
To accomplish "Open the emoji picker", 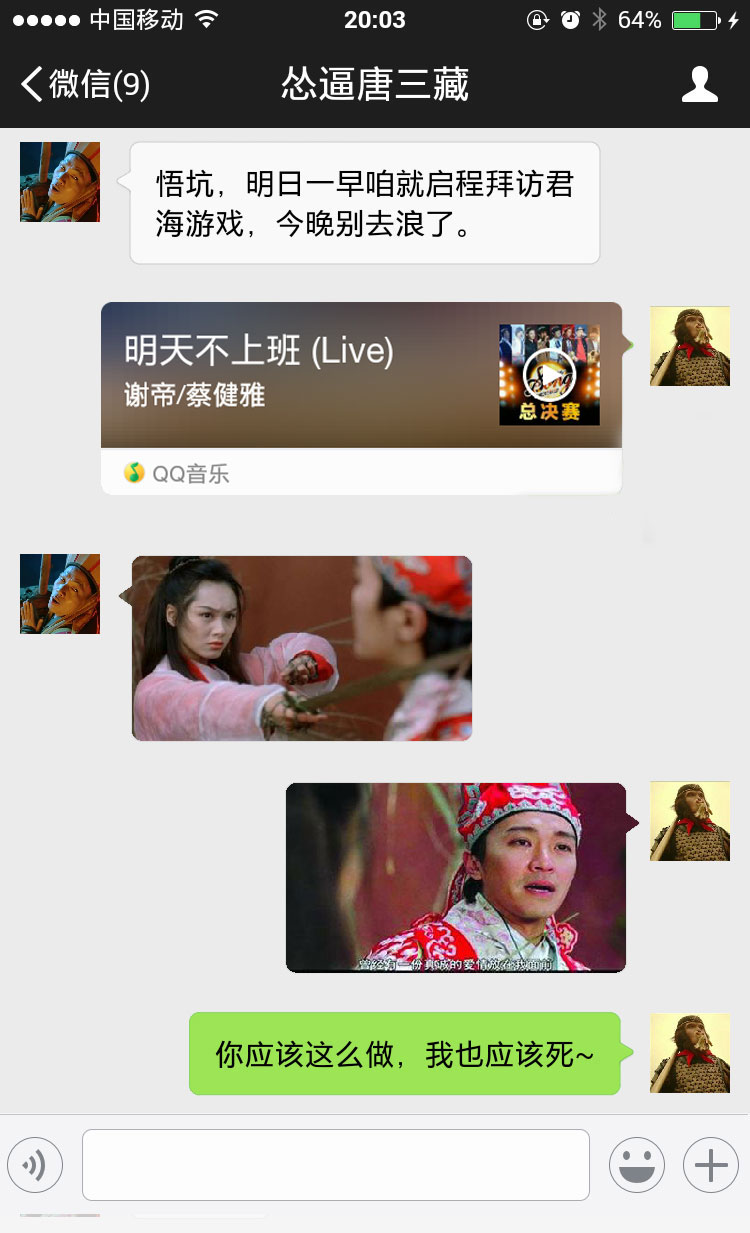I will [x=637, y=1165].
